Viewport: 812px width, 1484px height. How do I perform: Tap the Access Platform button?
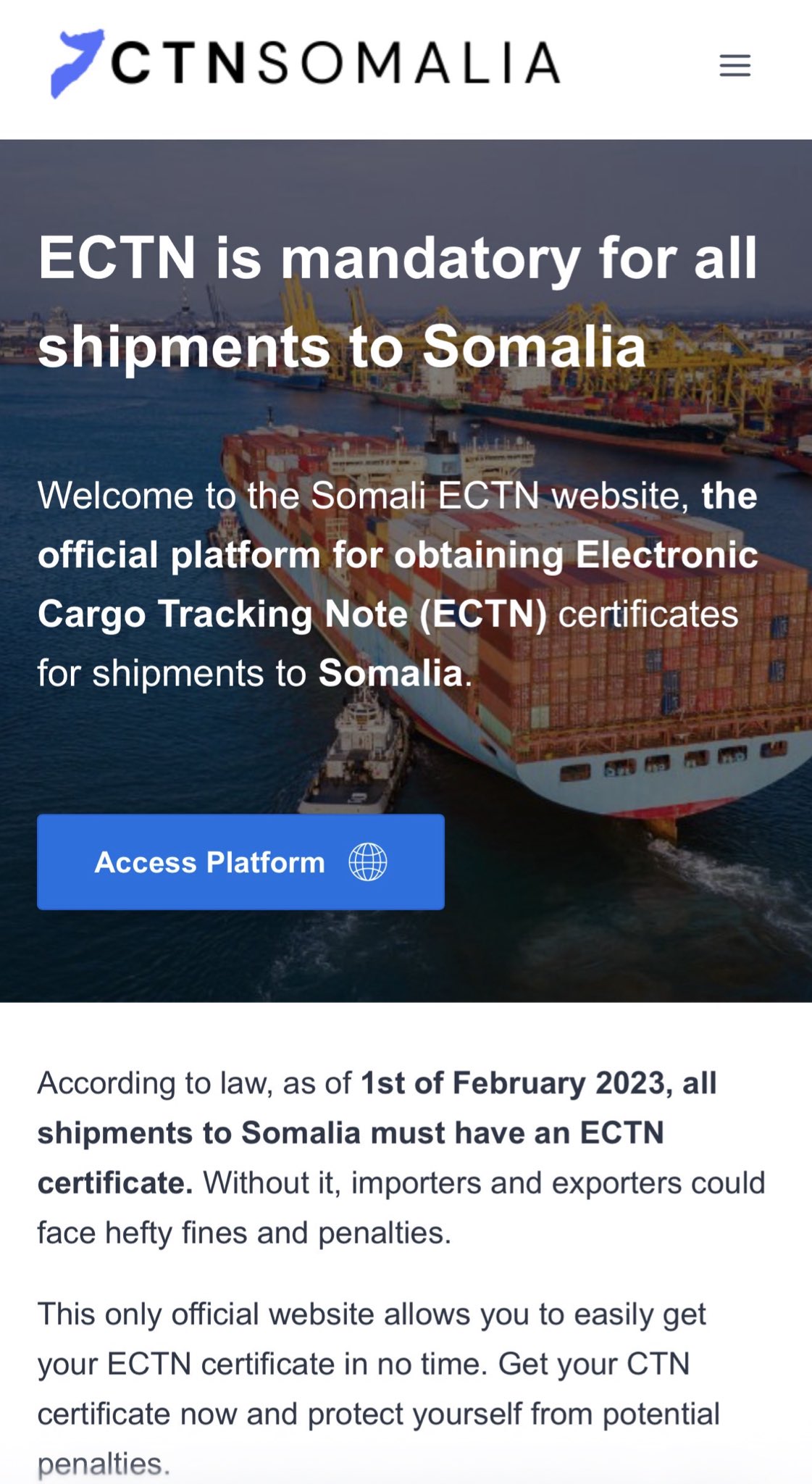pos(240,862)
